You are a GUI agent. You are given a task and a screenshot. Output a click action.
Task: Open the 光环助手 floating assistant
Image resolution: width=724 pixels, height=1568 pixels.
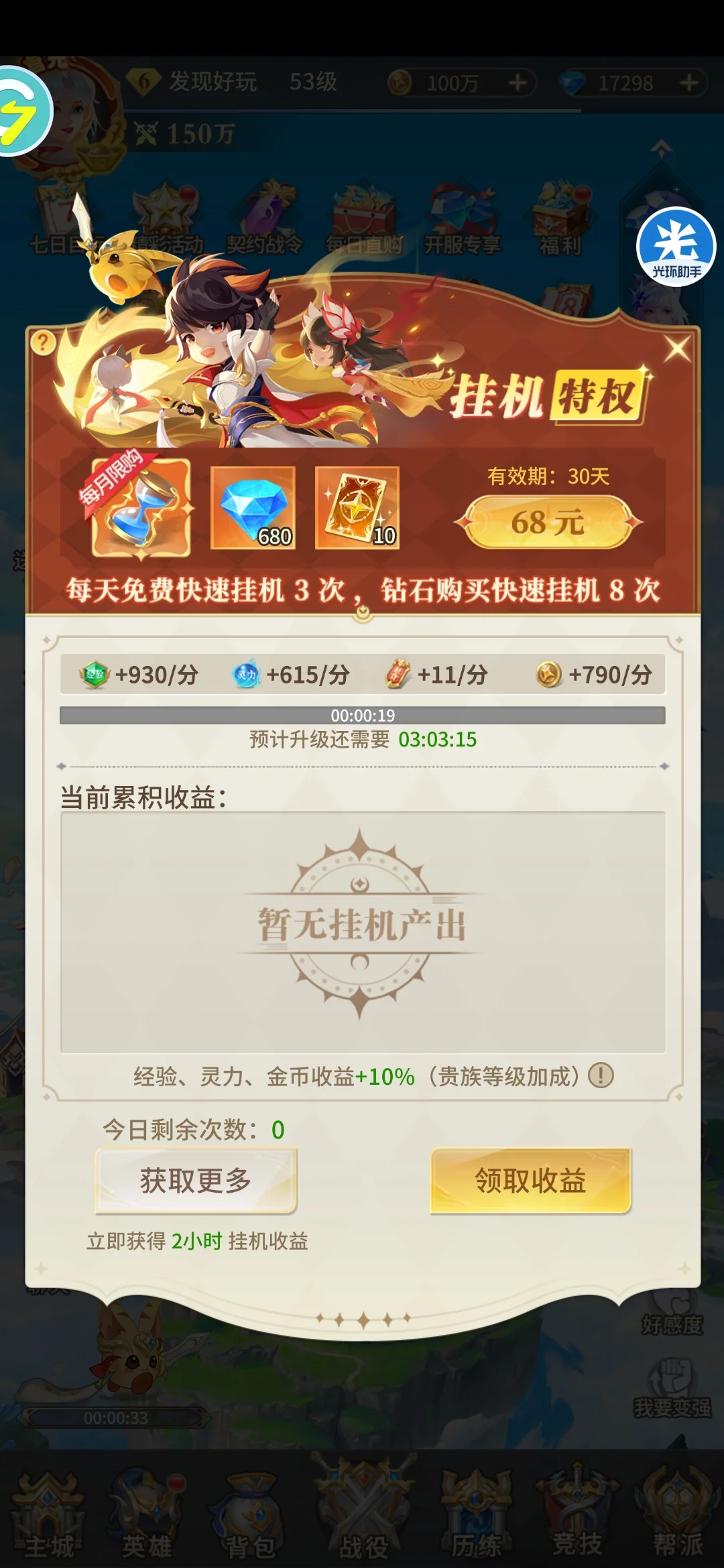[x=676, y=247]
